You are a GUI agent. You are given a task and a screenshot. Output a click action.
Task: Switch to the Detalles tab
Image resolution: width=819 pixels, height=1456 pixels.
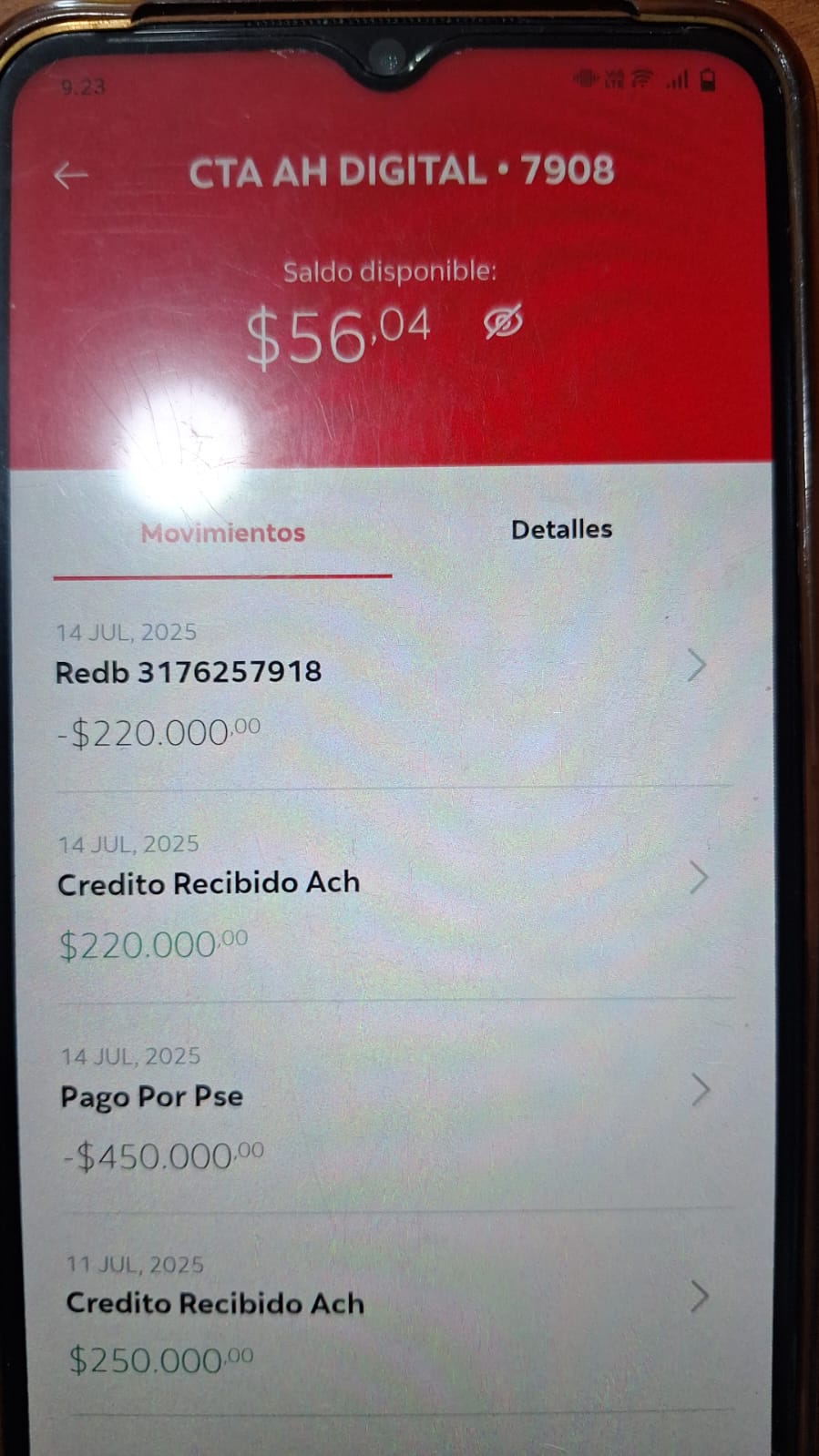tap(561, 530)
